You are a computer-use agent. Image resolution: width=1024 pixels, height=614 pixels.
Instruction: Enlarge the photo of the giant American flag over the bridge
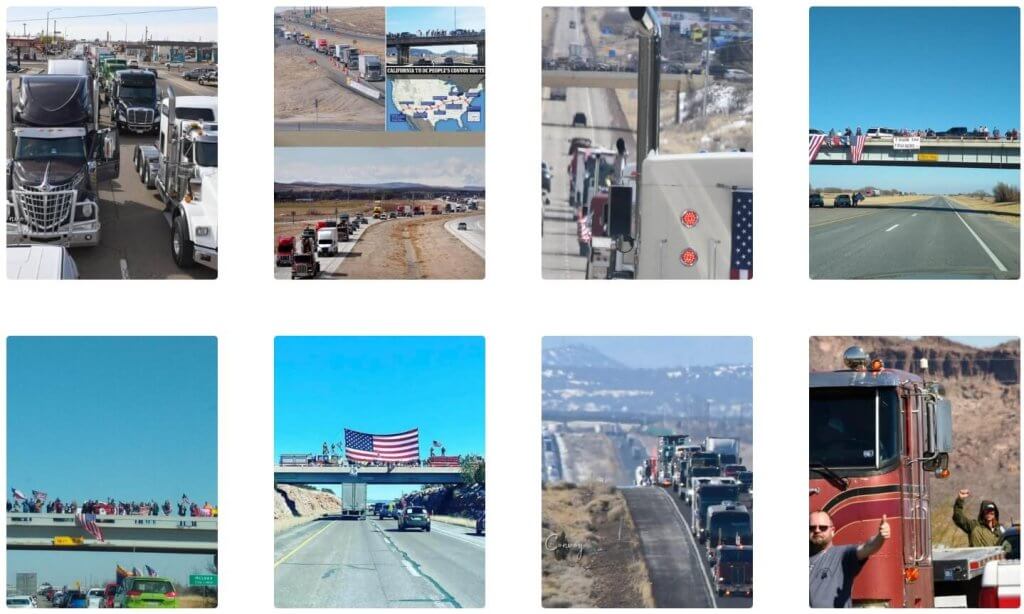click(379, 472)
